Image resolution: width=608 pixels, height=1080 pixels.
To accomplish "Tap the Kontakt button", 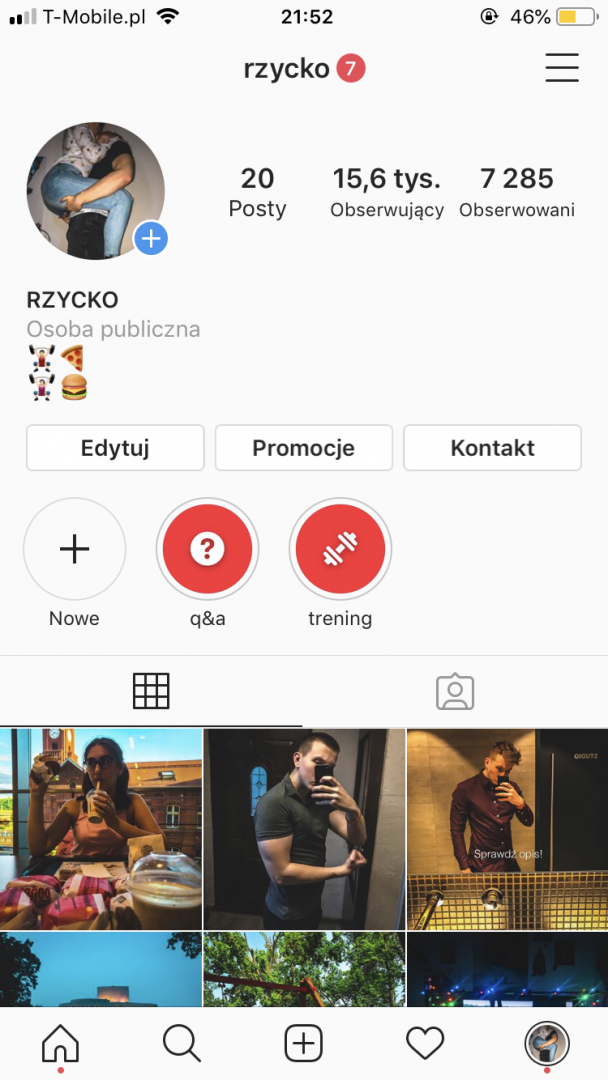I will pos(492,448).
